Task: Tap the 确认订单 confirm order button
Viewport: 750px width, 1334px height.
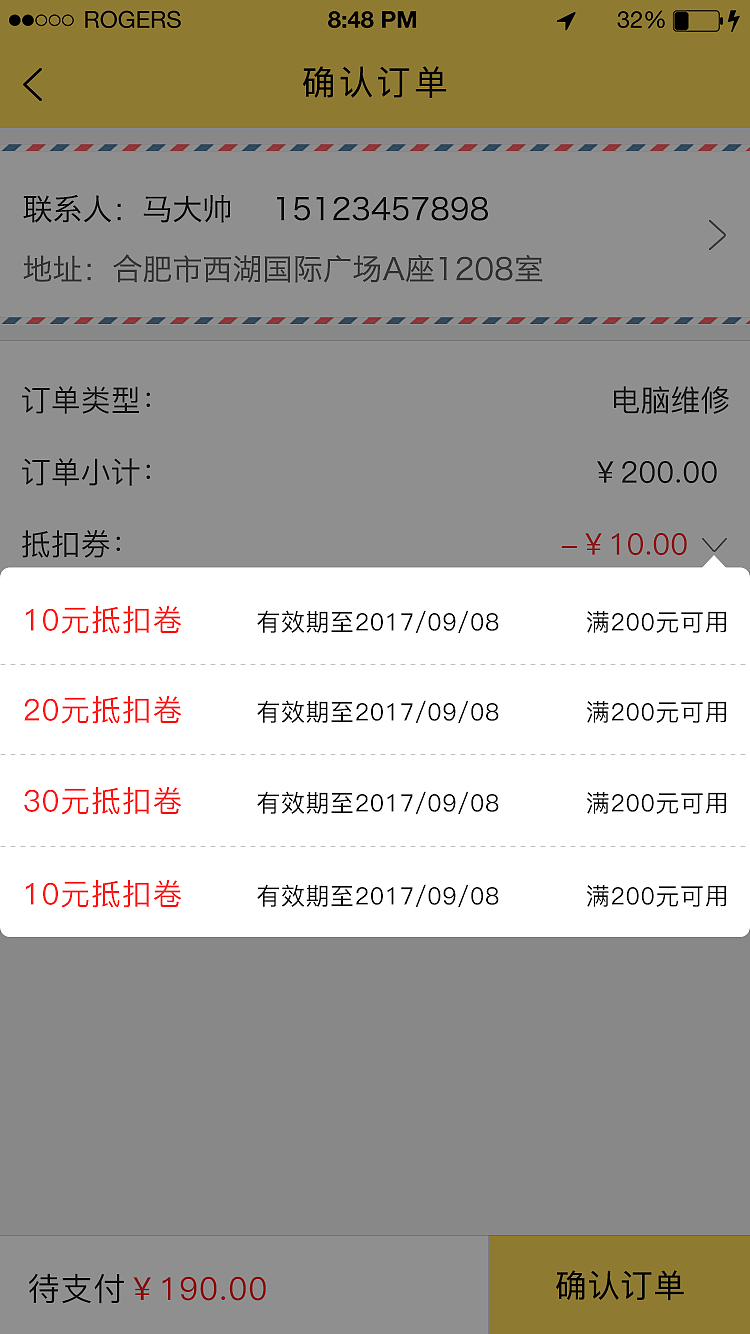Action: click(x=617, y=1286)
